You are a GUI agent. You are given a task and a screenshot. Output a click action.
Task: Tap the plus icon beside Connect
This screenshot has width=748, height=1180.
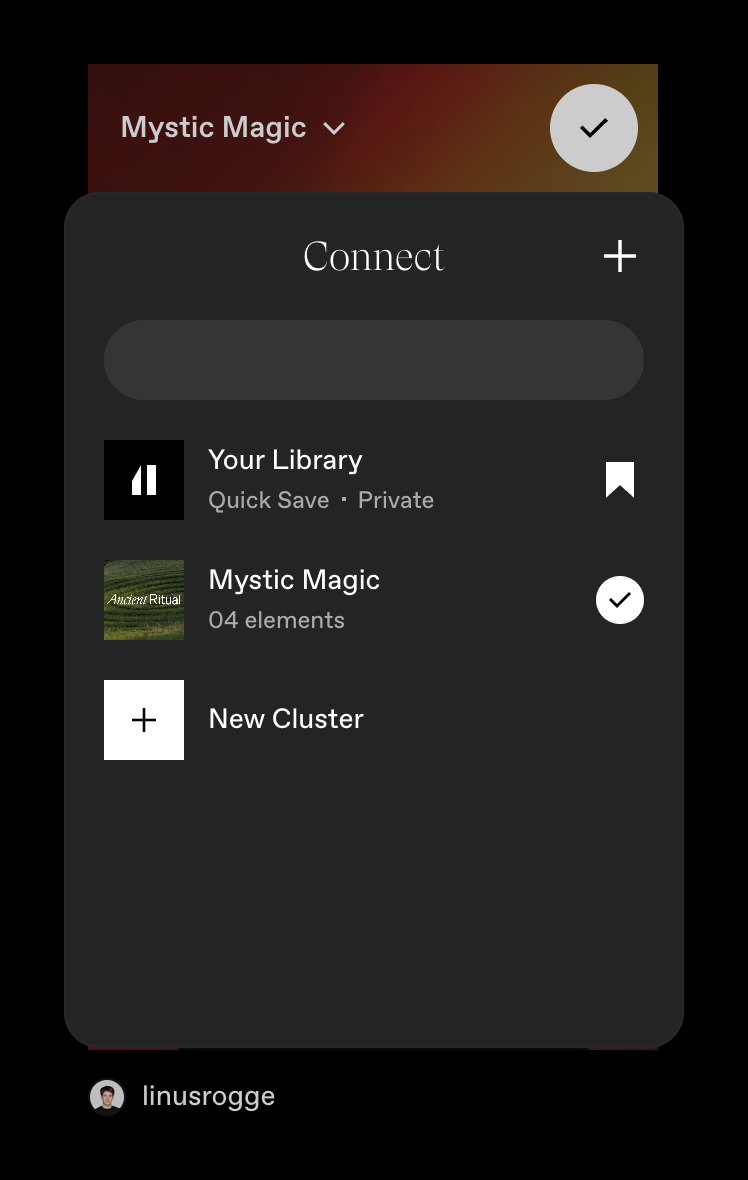619,256
